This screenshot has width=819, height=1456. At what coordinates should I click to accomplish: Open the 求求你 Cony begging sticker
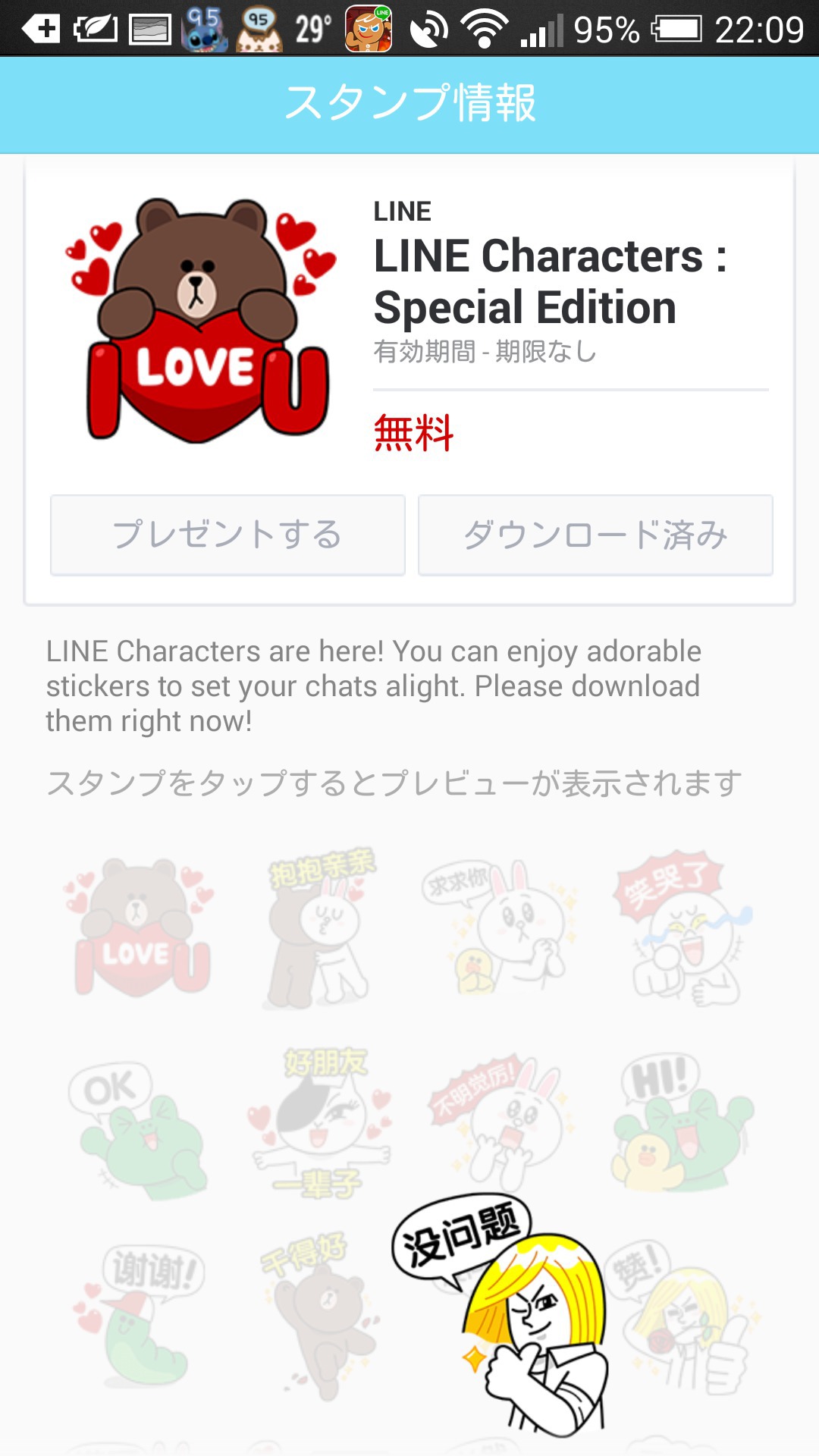coord(500,928)
